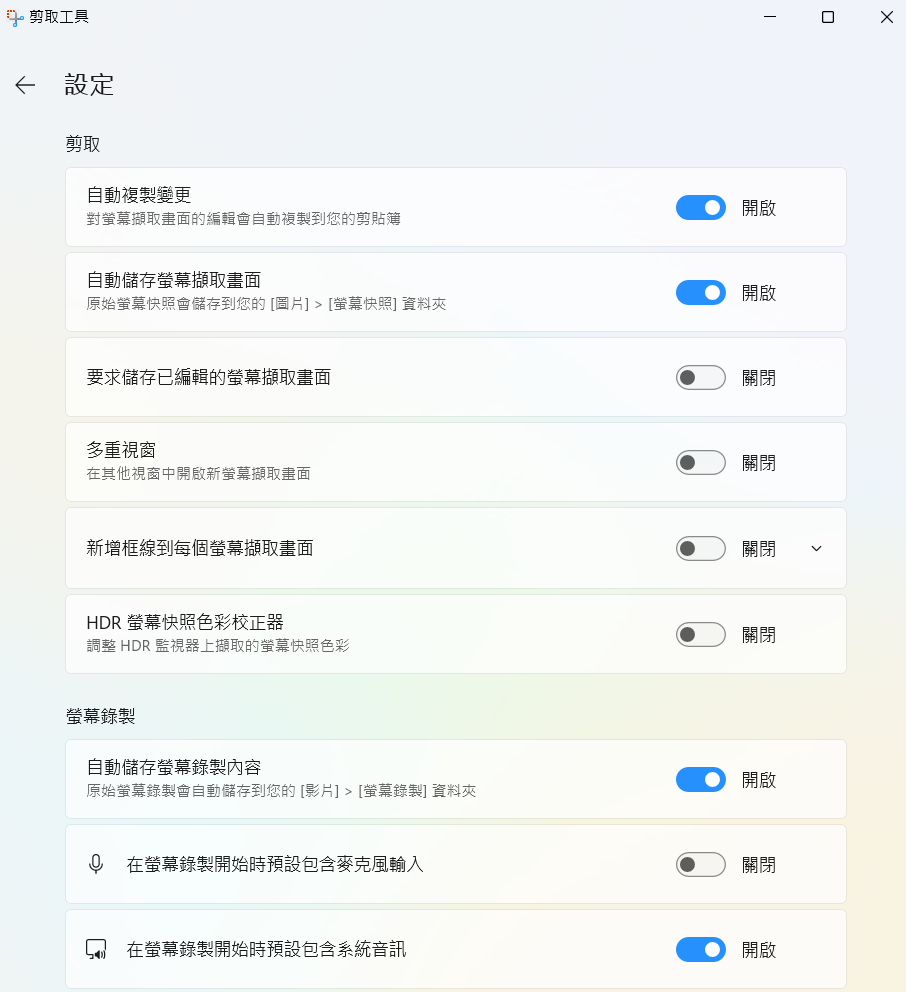Enable HDR 螢幕快照色彩校正器

click(700, 634)
